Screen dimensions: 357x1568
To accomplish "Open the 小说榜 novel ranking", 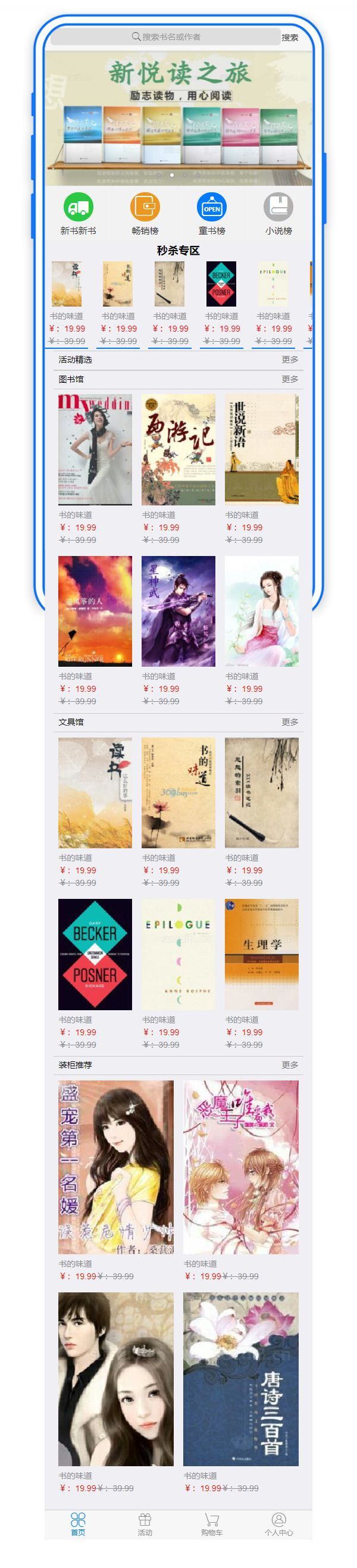I will [278, 214].
